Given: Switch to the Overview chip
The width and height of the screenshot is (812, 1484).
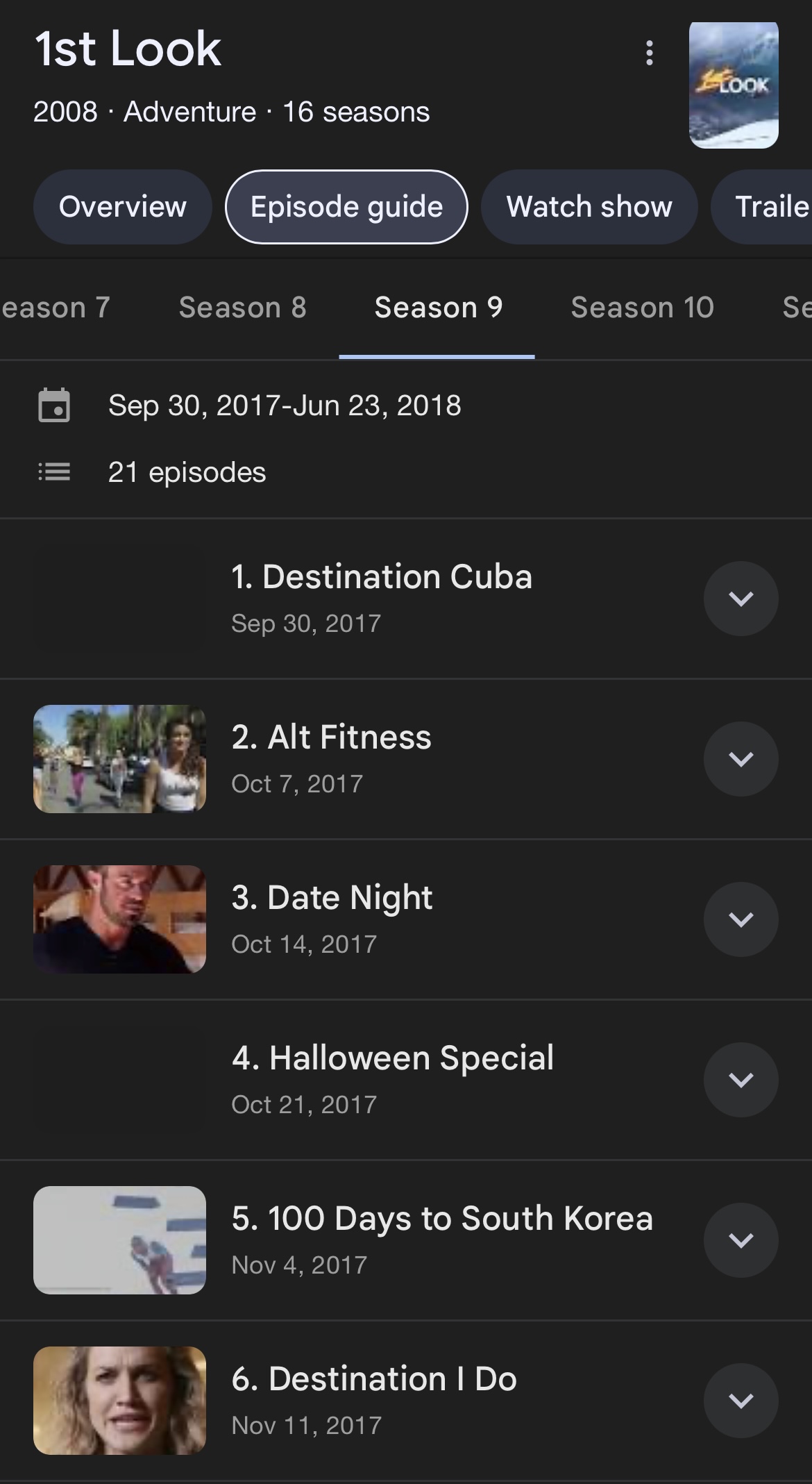Looking at the screenshot, I should [x=122, y=207].
